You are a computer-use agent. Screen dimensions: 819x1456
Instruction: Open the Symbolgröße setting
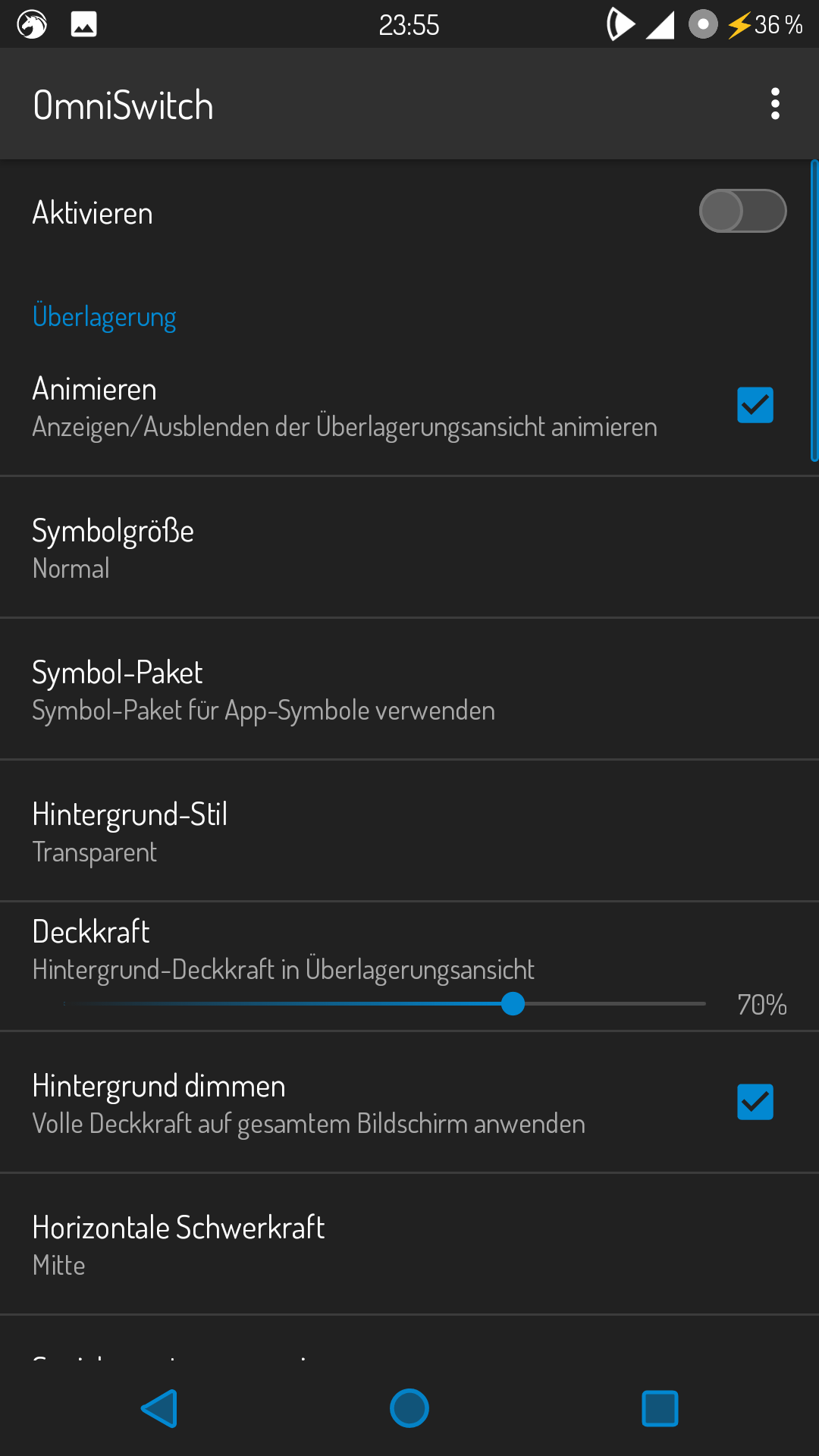[409, 548]
